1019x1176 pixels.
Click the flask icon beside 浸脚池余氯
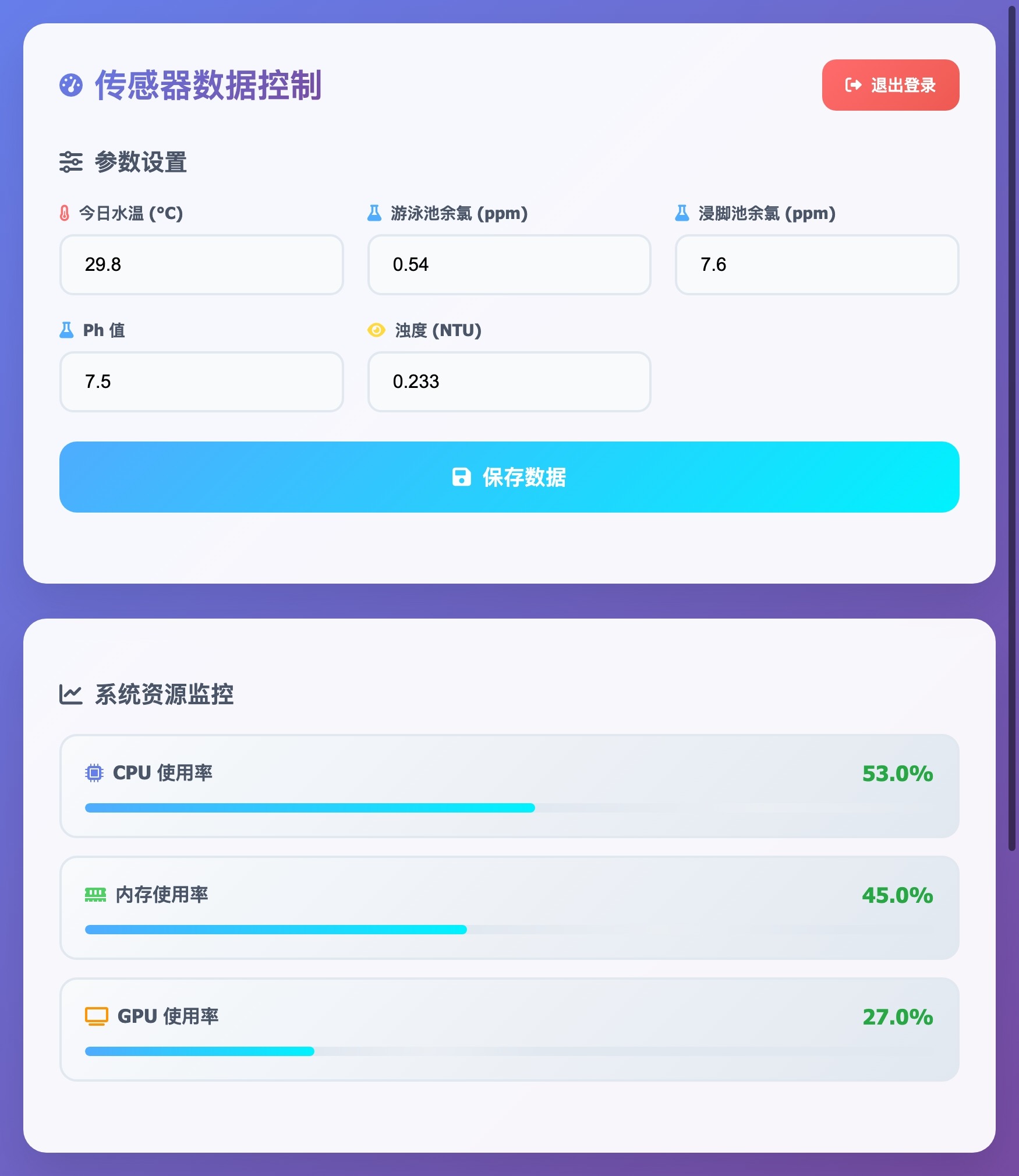(x=681, y=214)
